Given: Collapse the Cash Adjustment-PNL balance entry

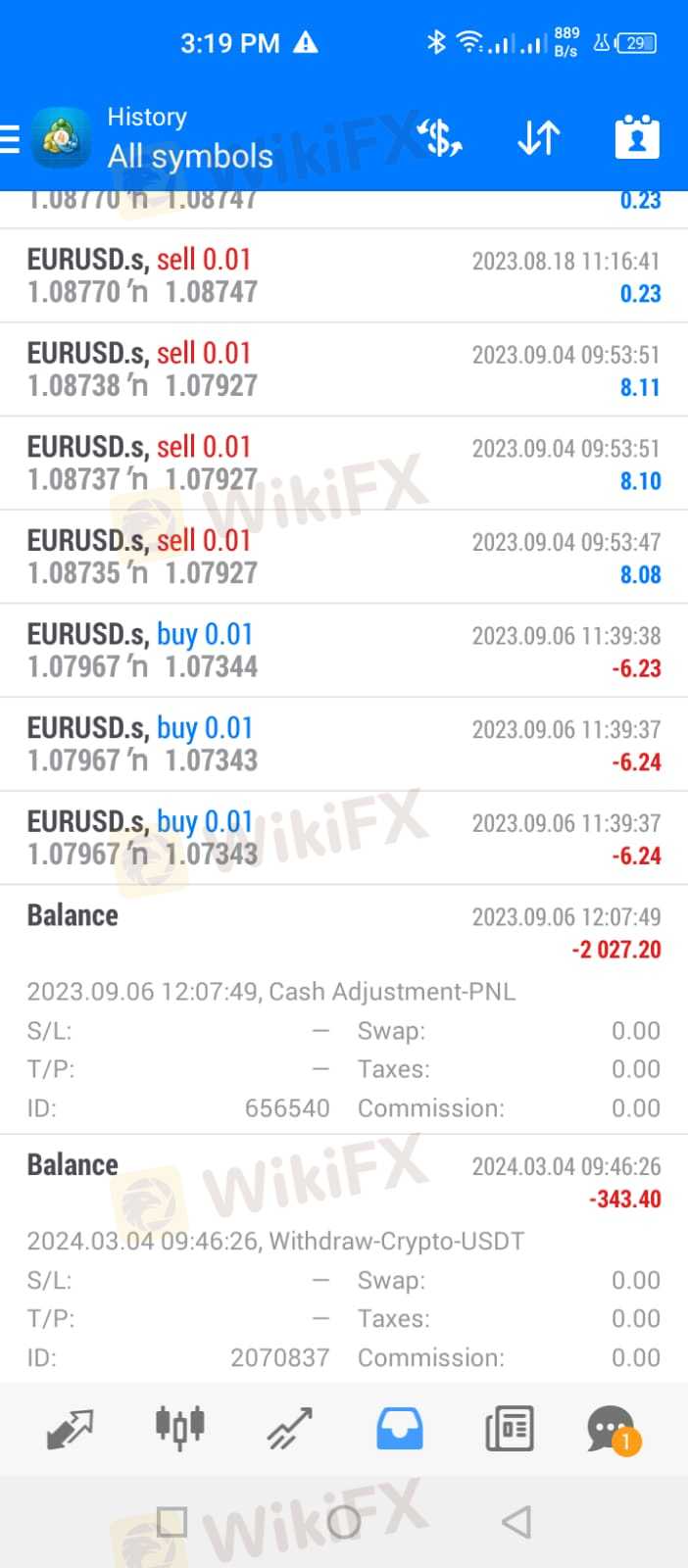Looking at the screenshot, I should coord(343,931).
